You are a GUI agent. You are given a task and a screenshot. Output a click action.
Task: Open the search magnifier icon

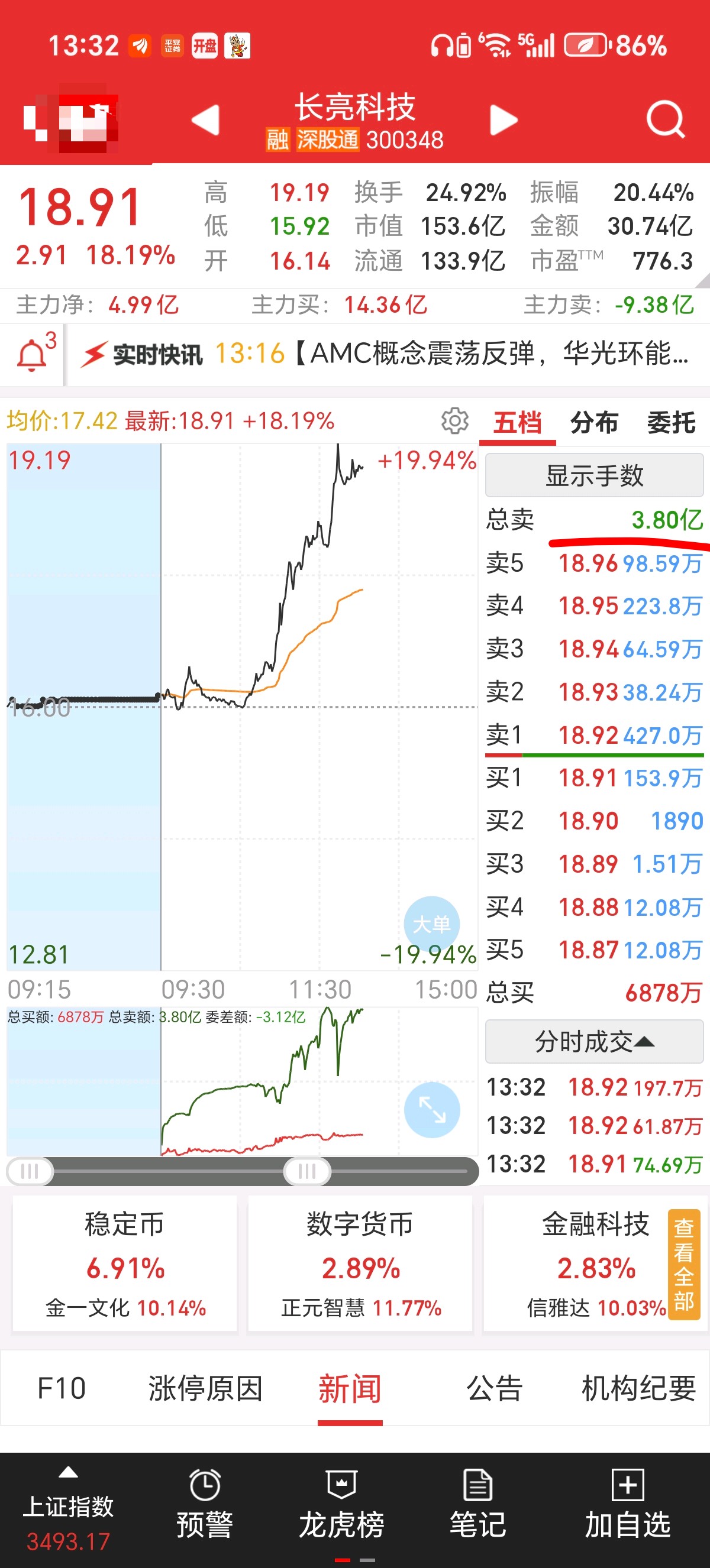pyautogui.click(x=666, y=119)
